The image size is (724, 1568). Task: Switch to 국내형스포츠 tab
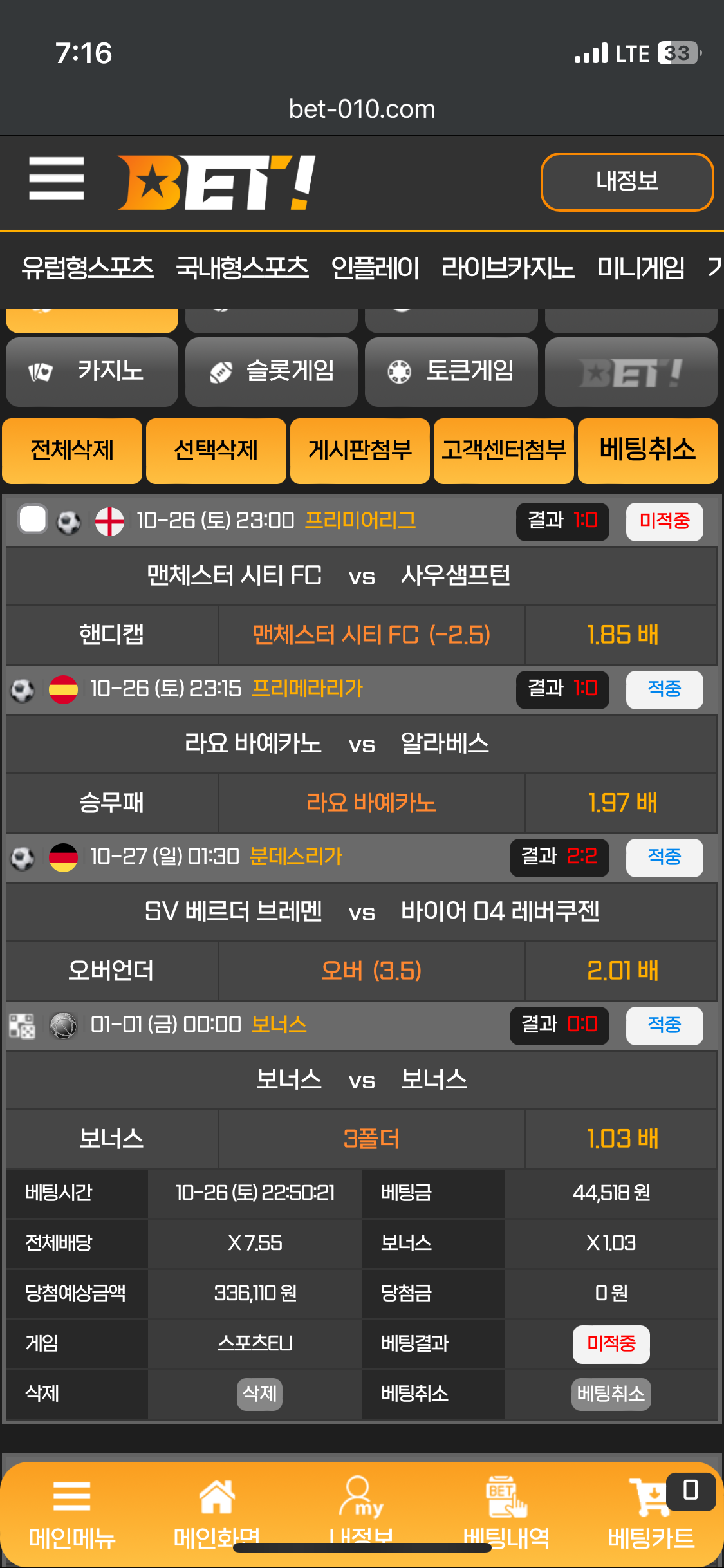[x=242, y=267]
